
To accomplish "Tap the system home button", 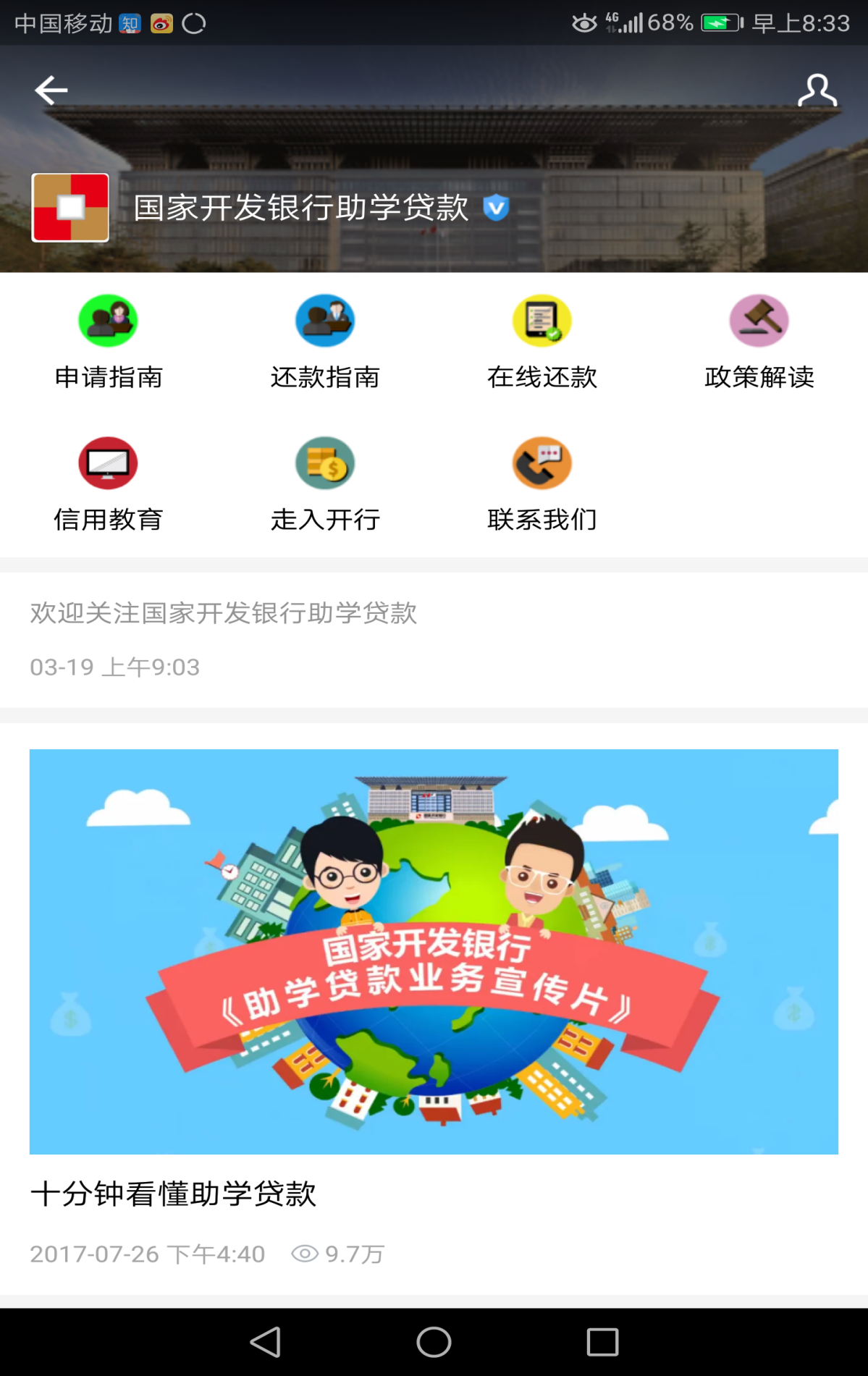I will [x=434, y=1342].
